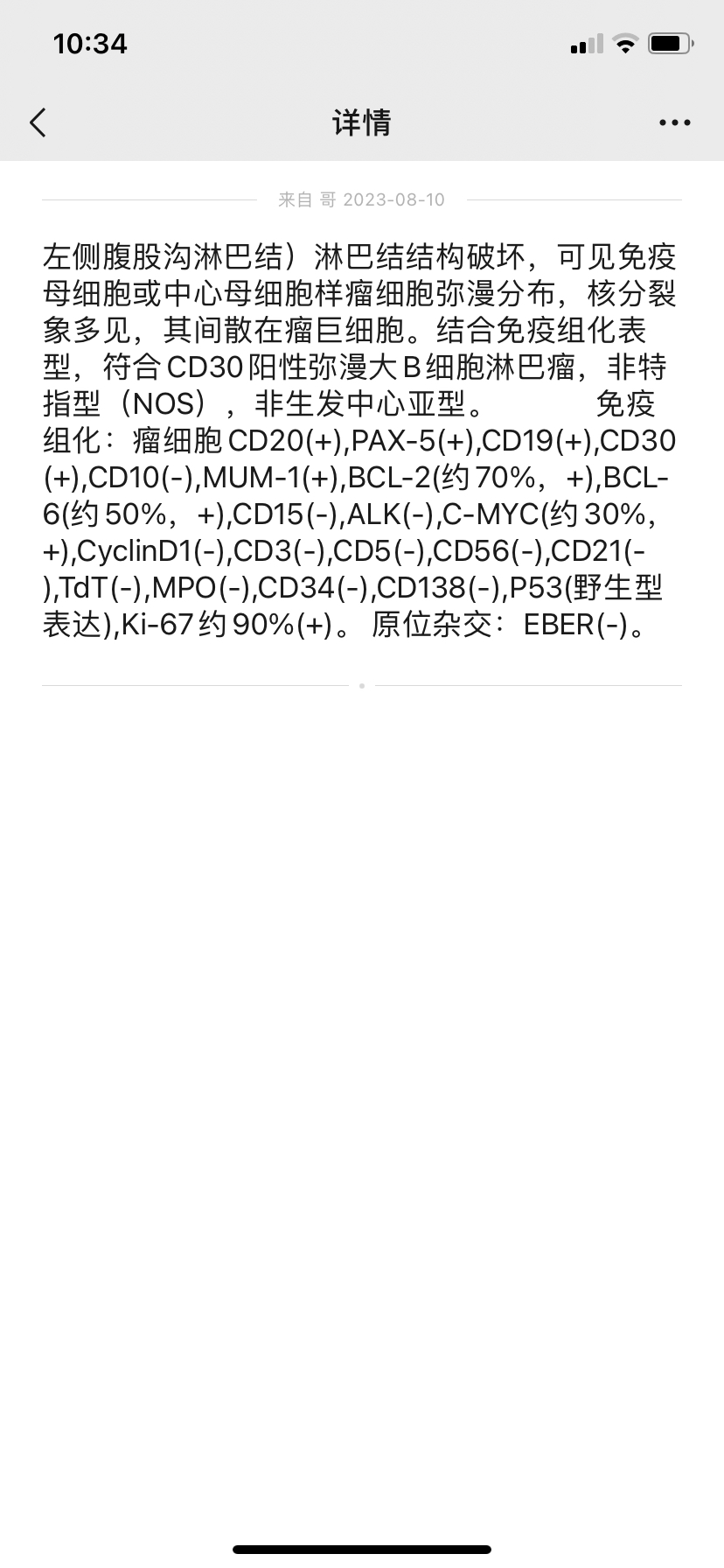The image size is (724, 1568).
Task: Go back from the 详情 page
Action: (x=38, y=122)
